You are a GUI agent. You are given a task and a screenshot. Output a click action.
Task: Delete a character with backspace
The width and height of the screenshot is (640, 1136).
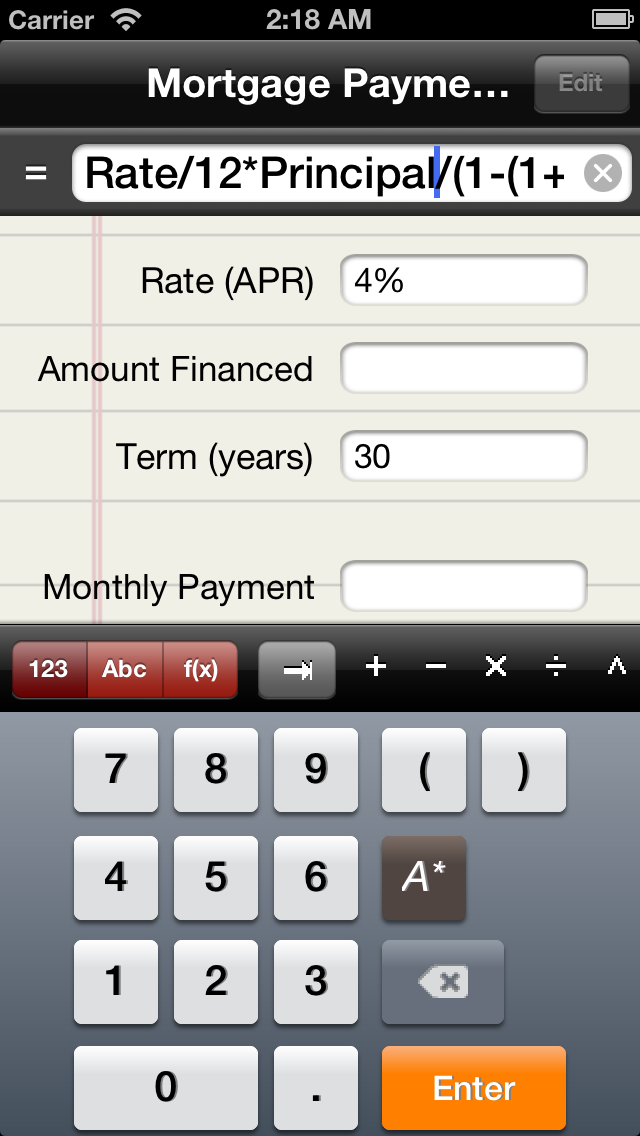pos(442,982)
